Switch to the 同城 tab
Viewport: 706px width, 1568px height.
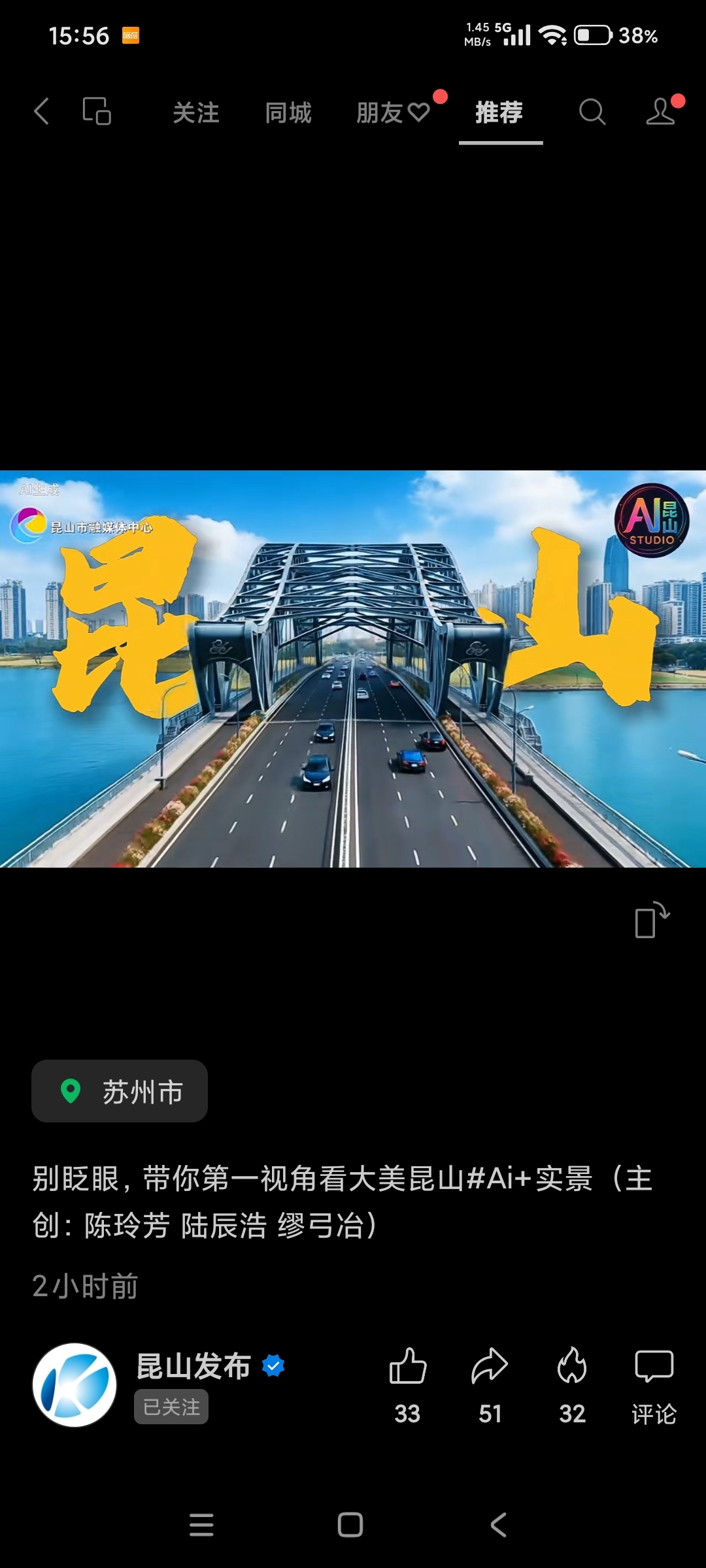click(x=288, y=113)
